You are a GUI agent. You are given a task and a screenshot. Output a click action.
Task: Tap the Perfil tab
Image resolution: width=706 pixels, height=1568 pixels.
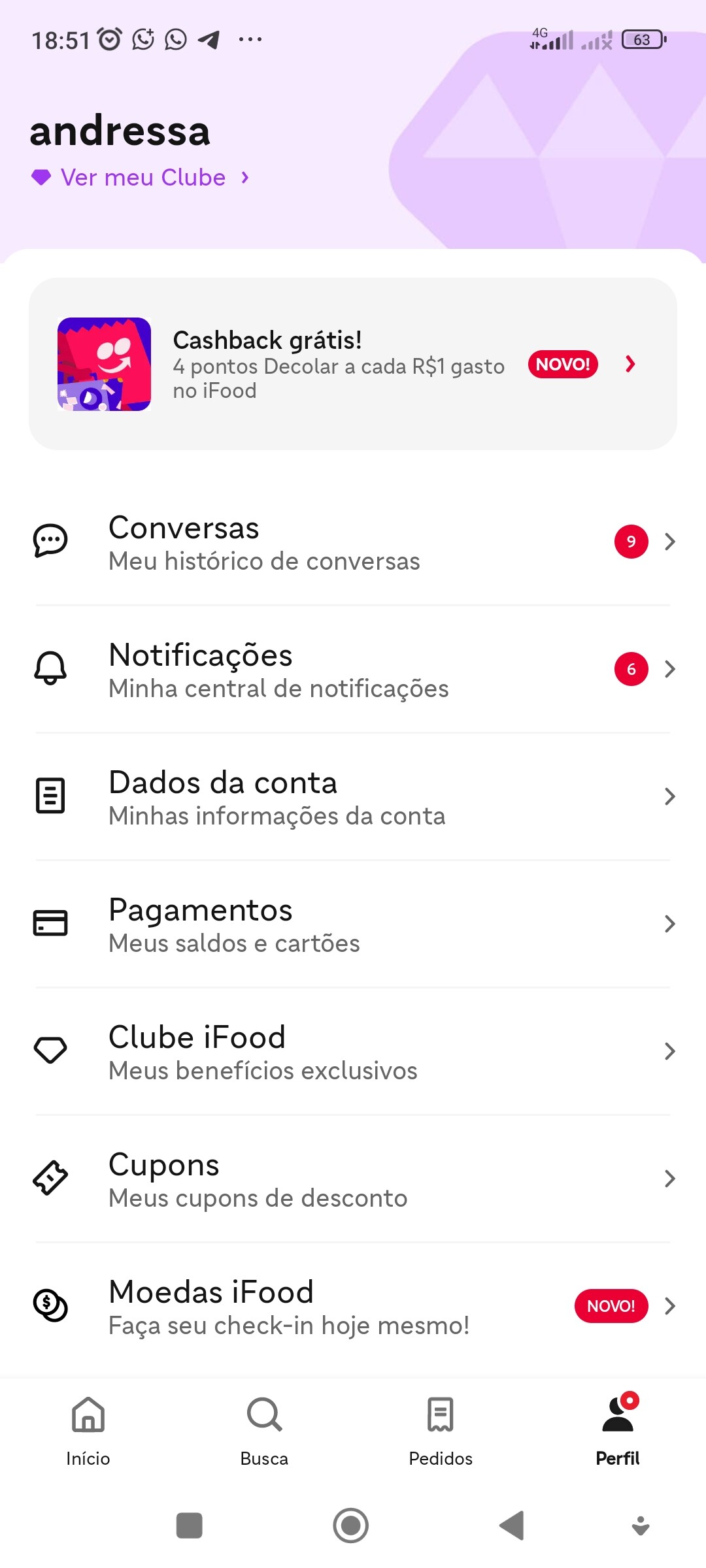click(617, 1431)
